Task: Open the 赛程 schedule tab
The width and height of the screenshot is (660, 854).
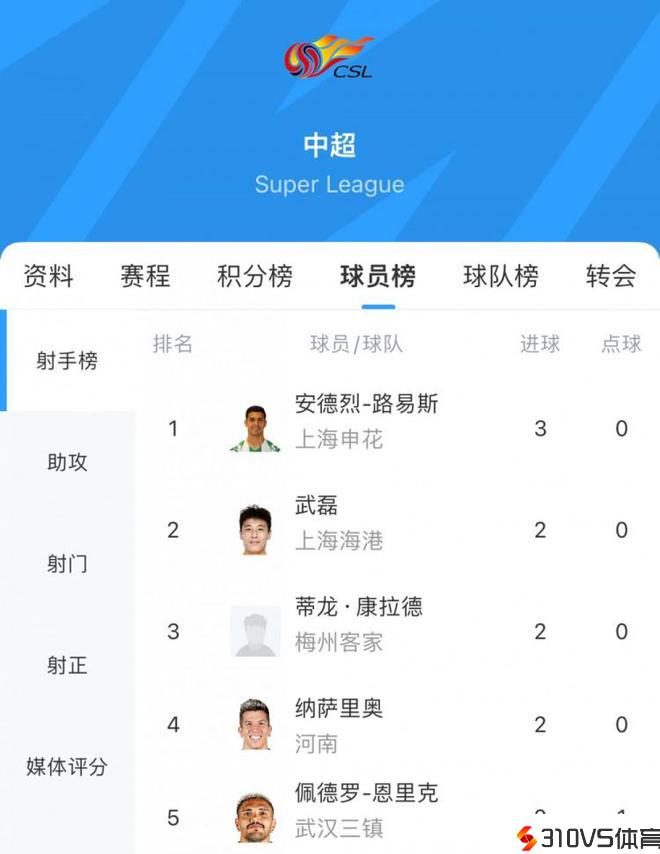Action: point(145,276)
